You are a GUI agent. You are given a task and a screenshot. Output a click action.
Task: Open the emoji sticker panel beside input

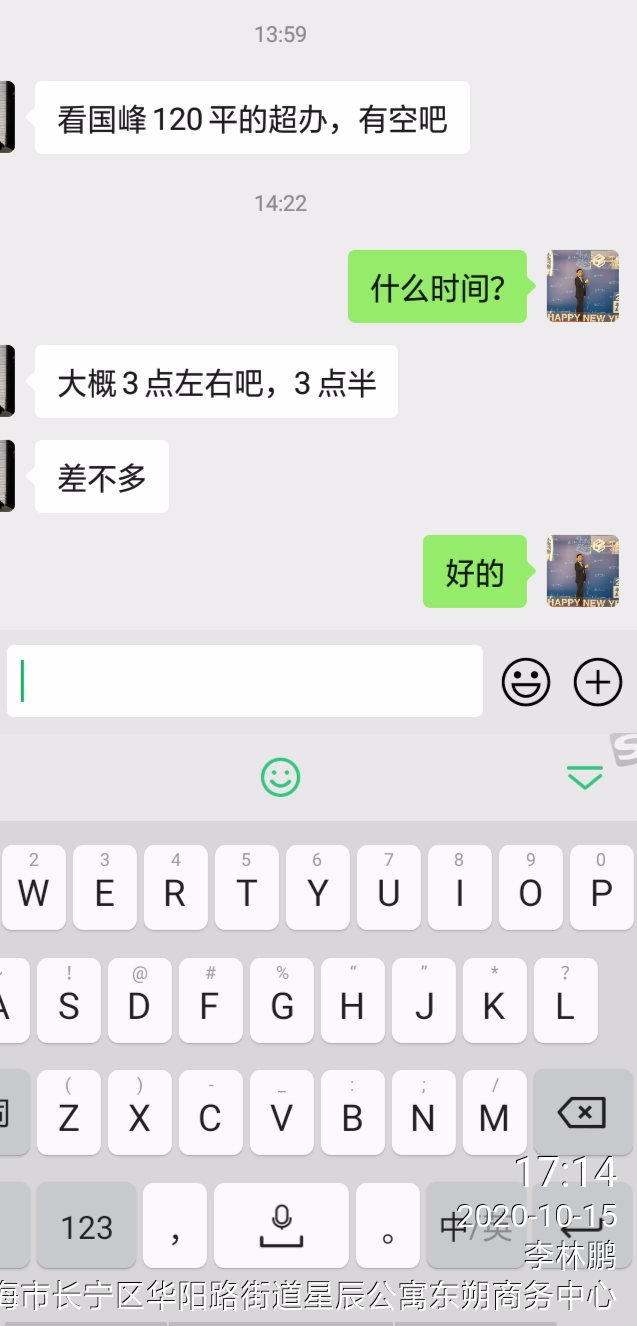526,683
